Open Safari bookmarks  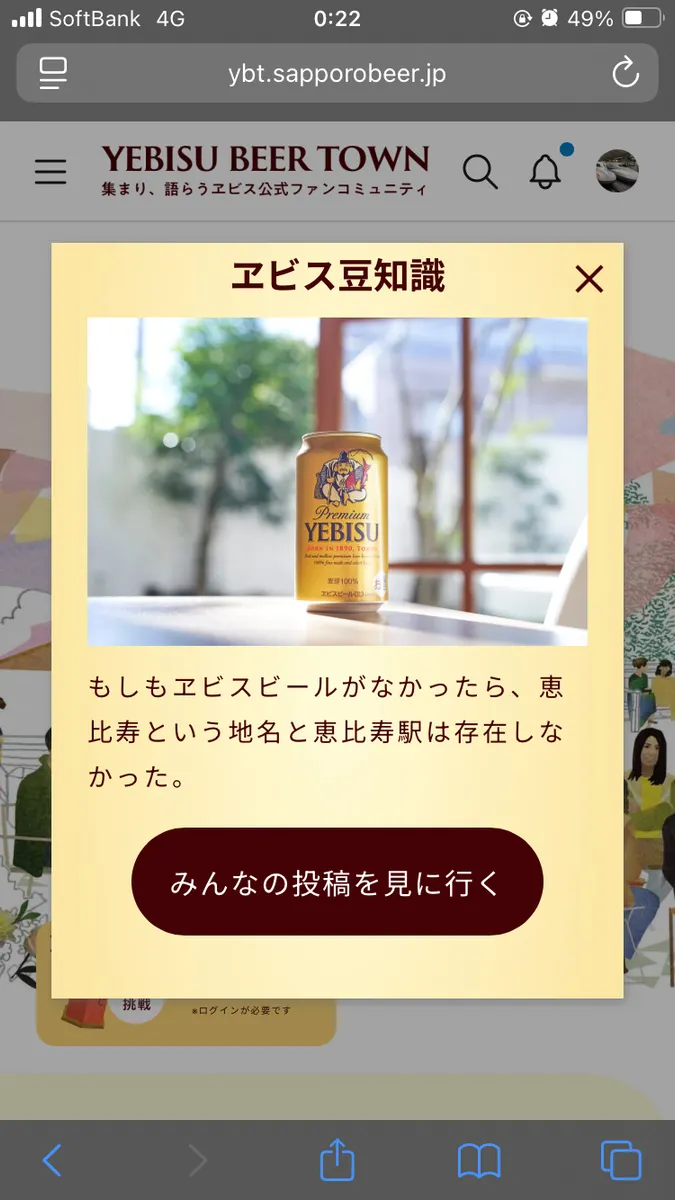click(479, 1160)
